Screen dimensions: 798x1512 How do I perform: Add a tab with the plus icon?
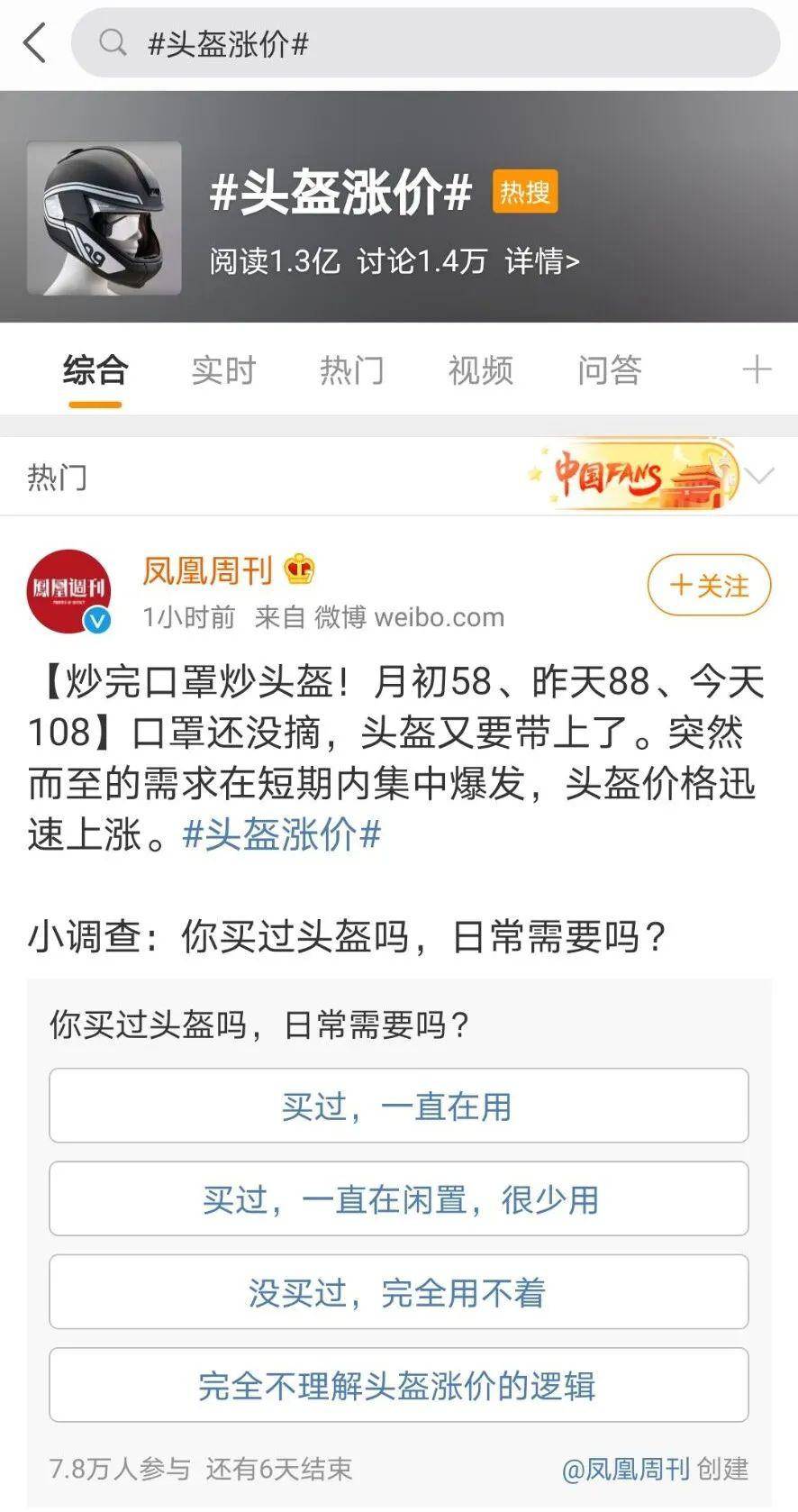point(757,369)
